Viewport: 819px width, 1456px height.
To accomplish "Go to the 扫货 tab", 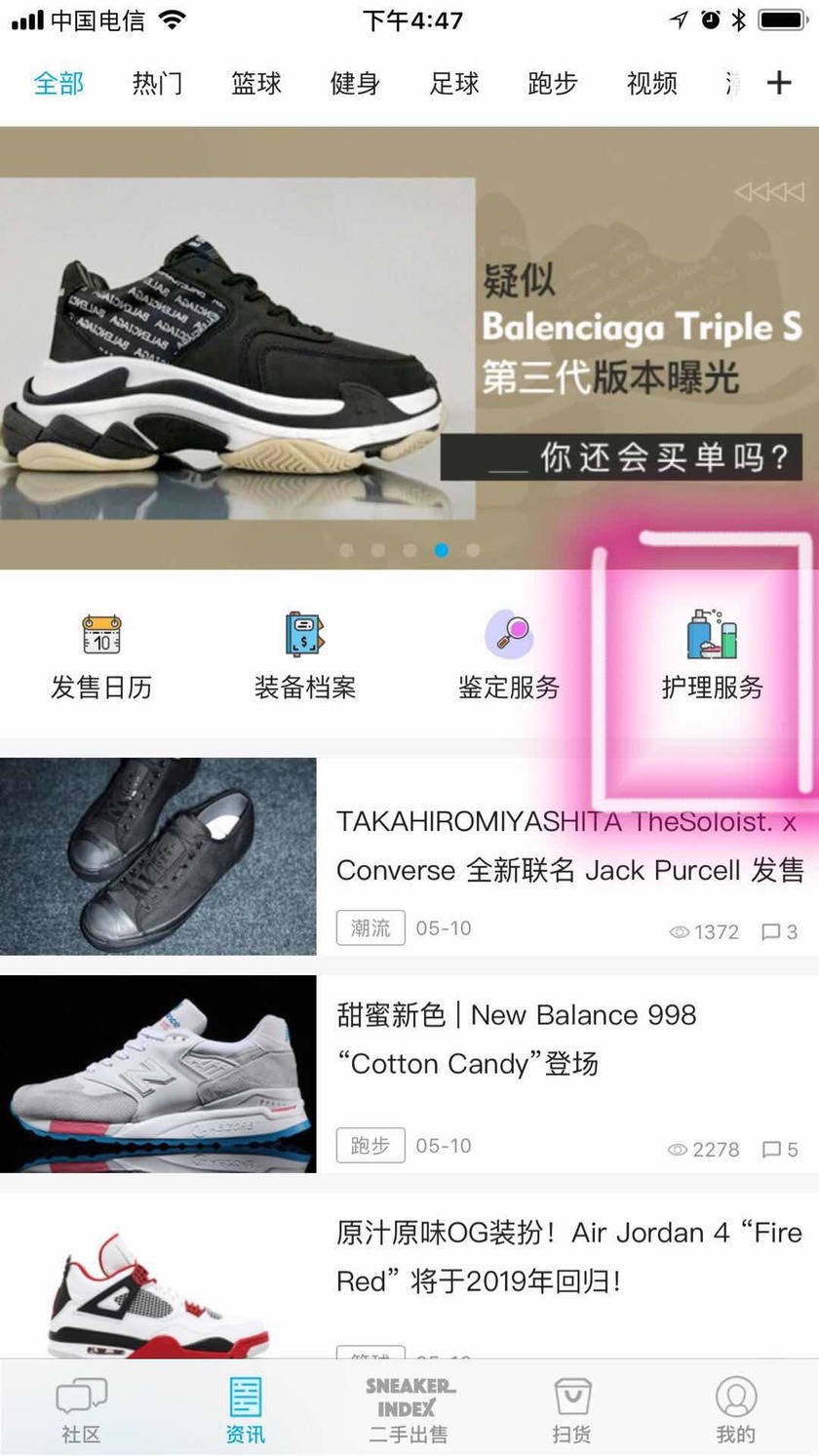I will 571,1409.
